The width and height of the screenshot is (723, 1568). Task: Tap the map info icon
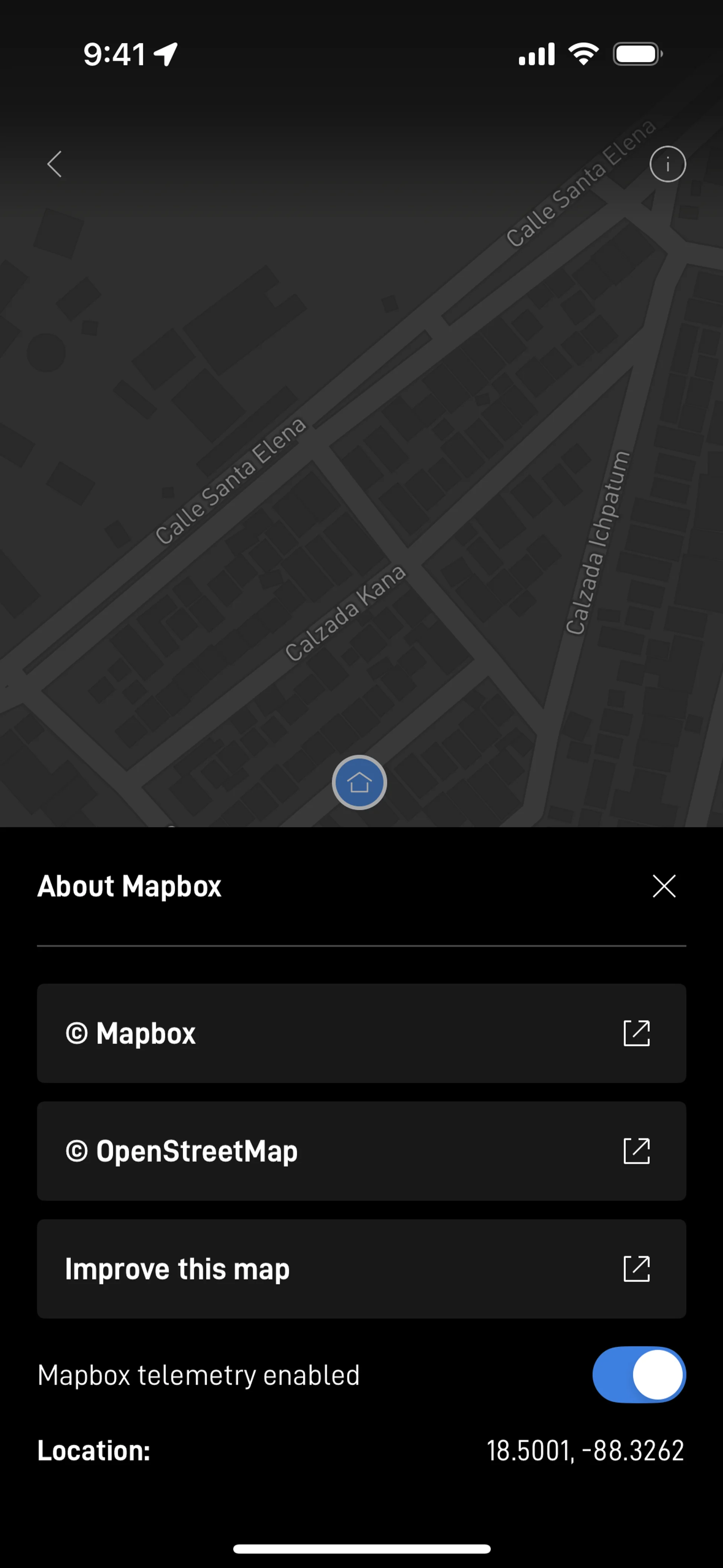[x=668, y=164]
